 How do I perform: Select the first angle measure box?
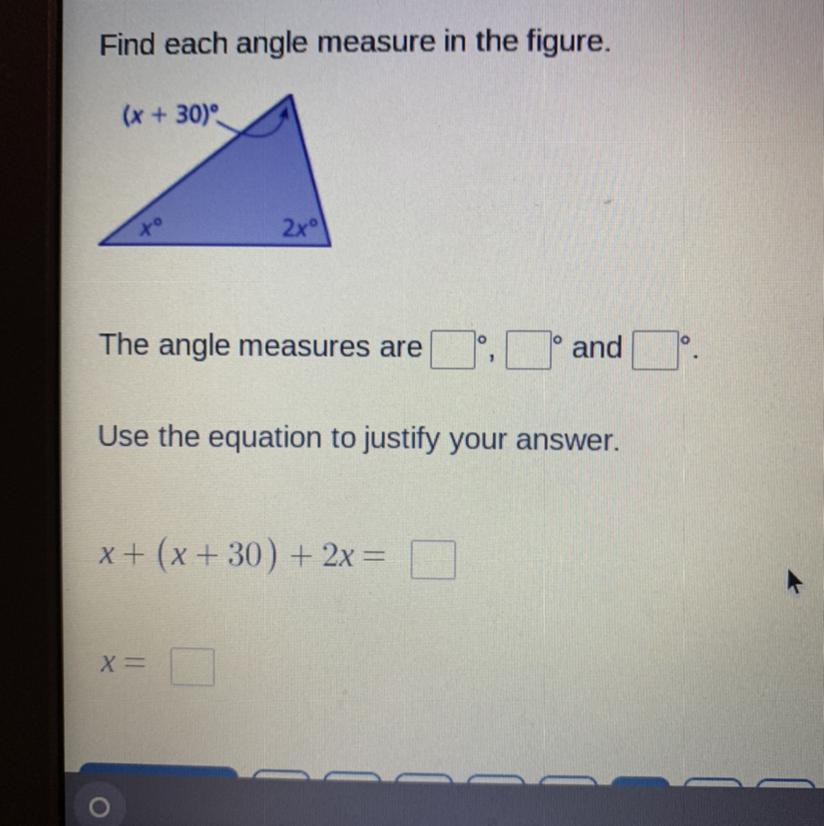coord(452,351)
